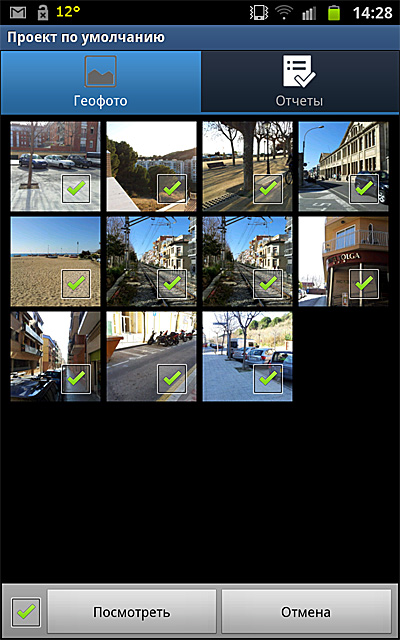This screenshot has height=640, width=400.
Task: Deselect the sidewalk with parked cars photo
Action: pyautogui.click(x=268, y=379)
